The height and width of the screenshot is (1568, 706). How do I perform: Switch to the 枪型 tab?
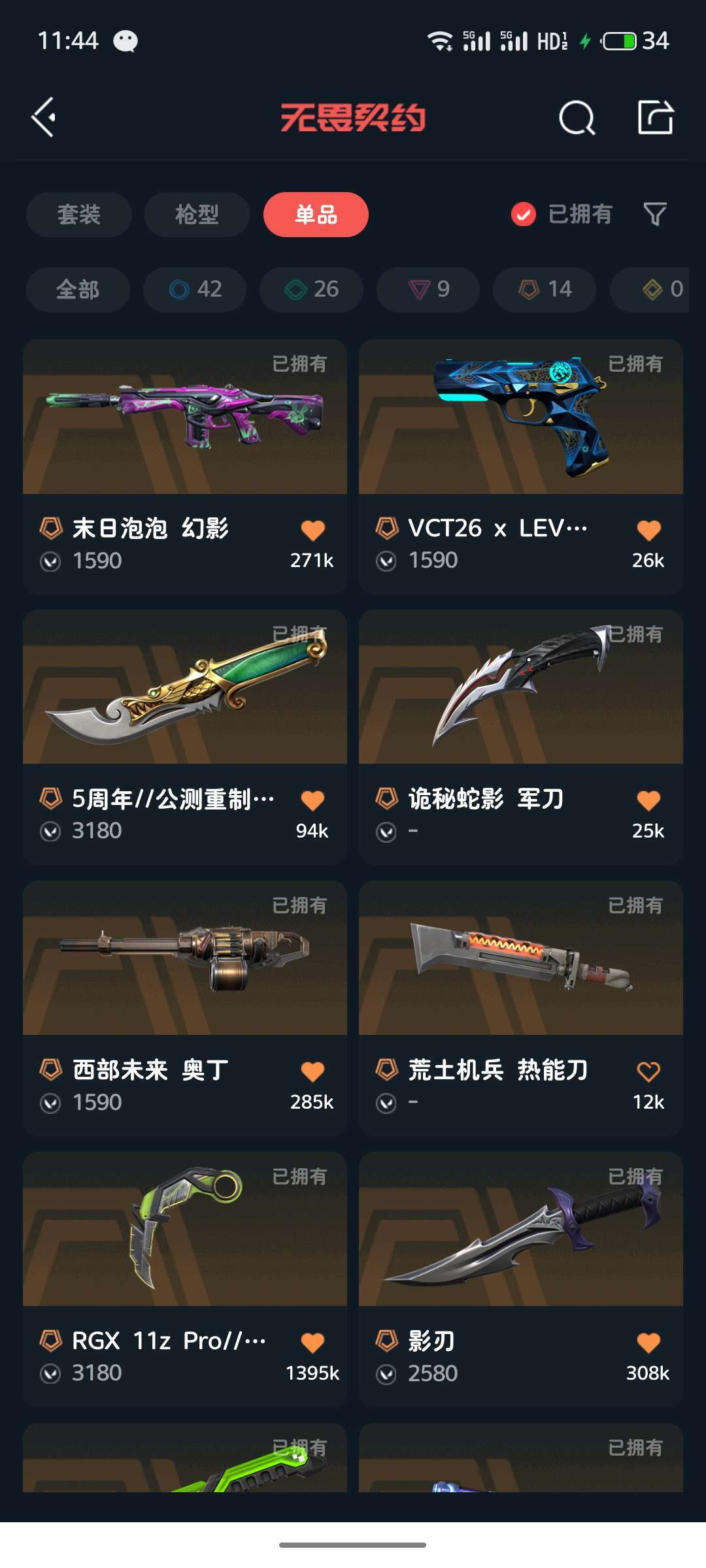[197, 214]
